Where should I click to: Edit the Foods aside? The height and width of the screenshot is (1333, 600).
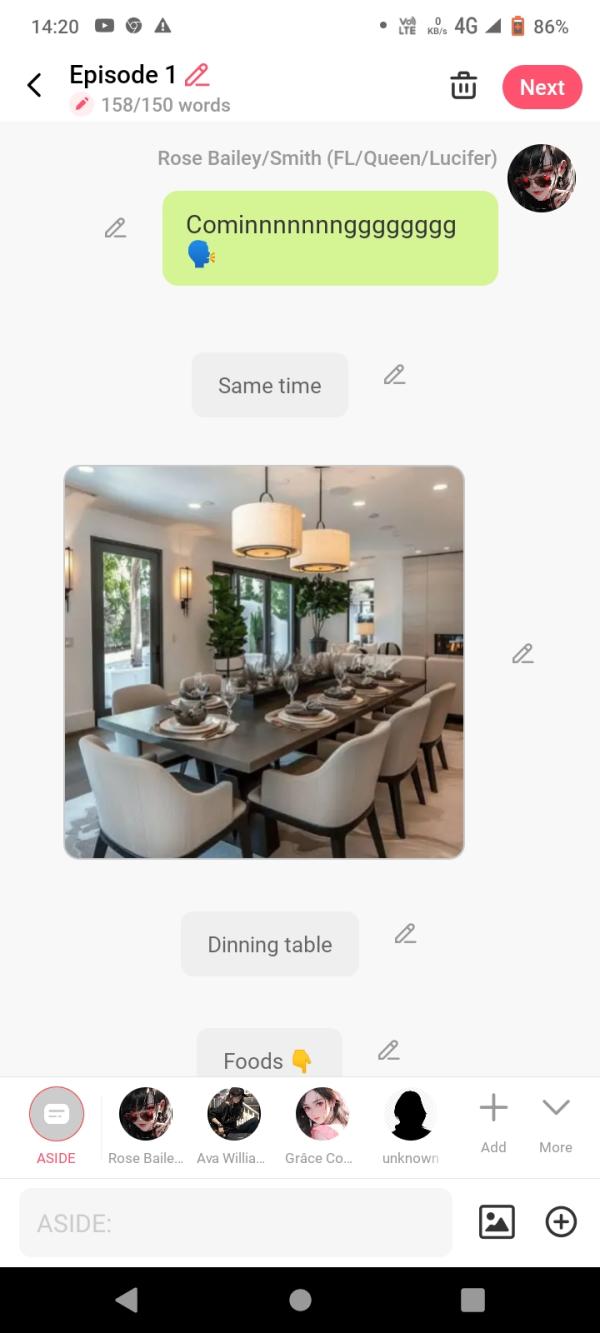point(388,1051)
